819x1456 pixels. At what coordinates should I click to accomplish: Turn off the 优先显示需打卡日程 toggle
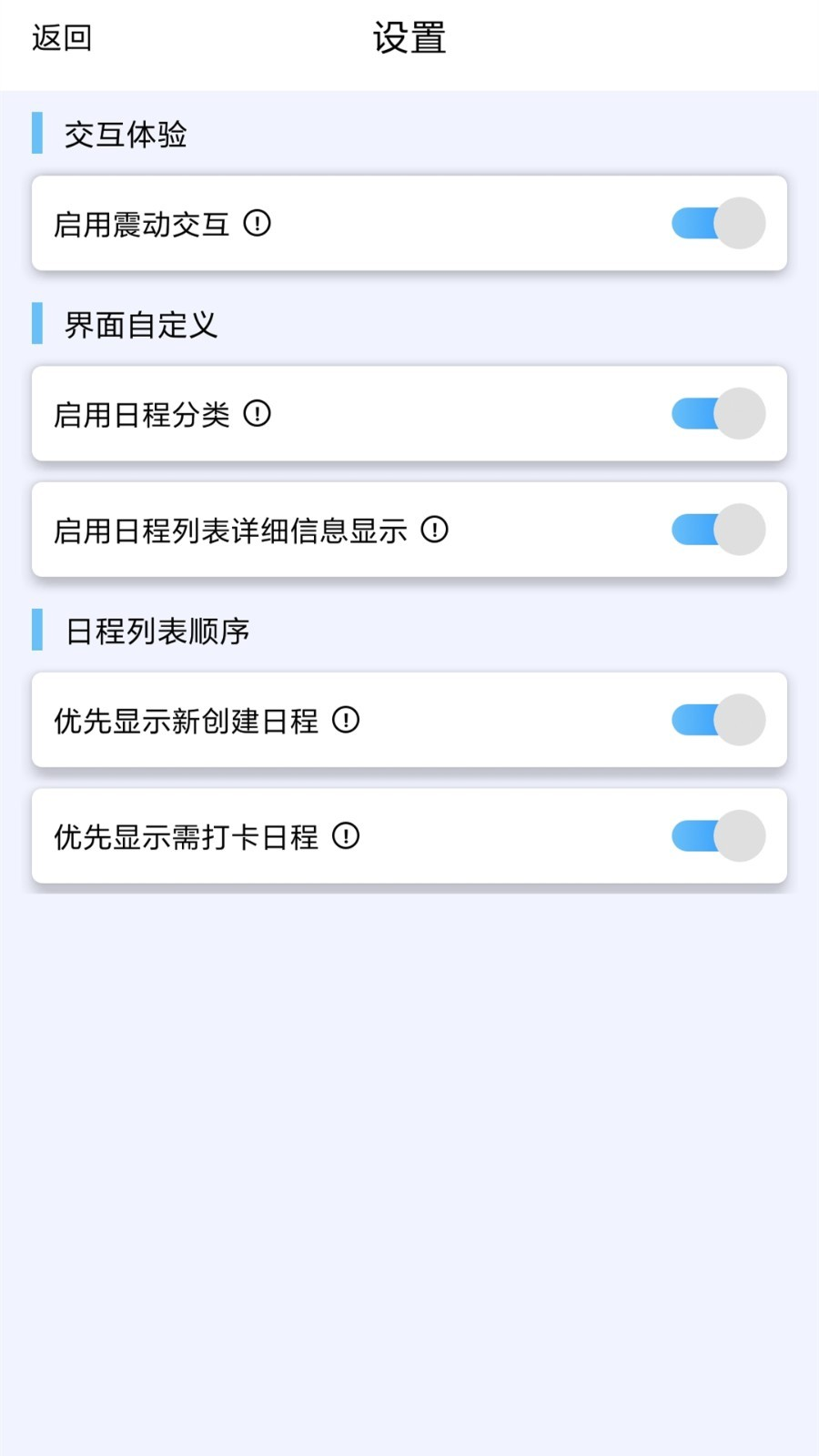pyautogui.click(x=717, y=835)
